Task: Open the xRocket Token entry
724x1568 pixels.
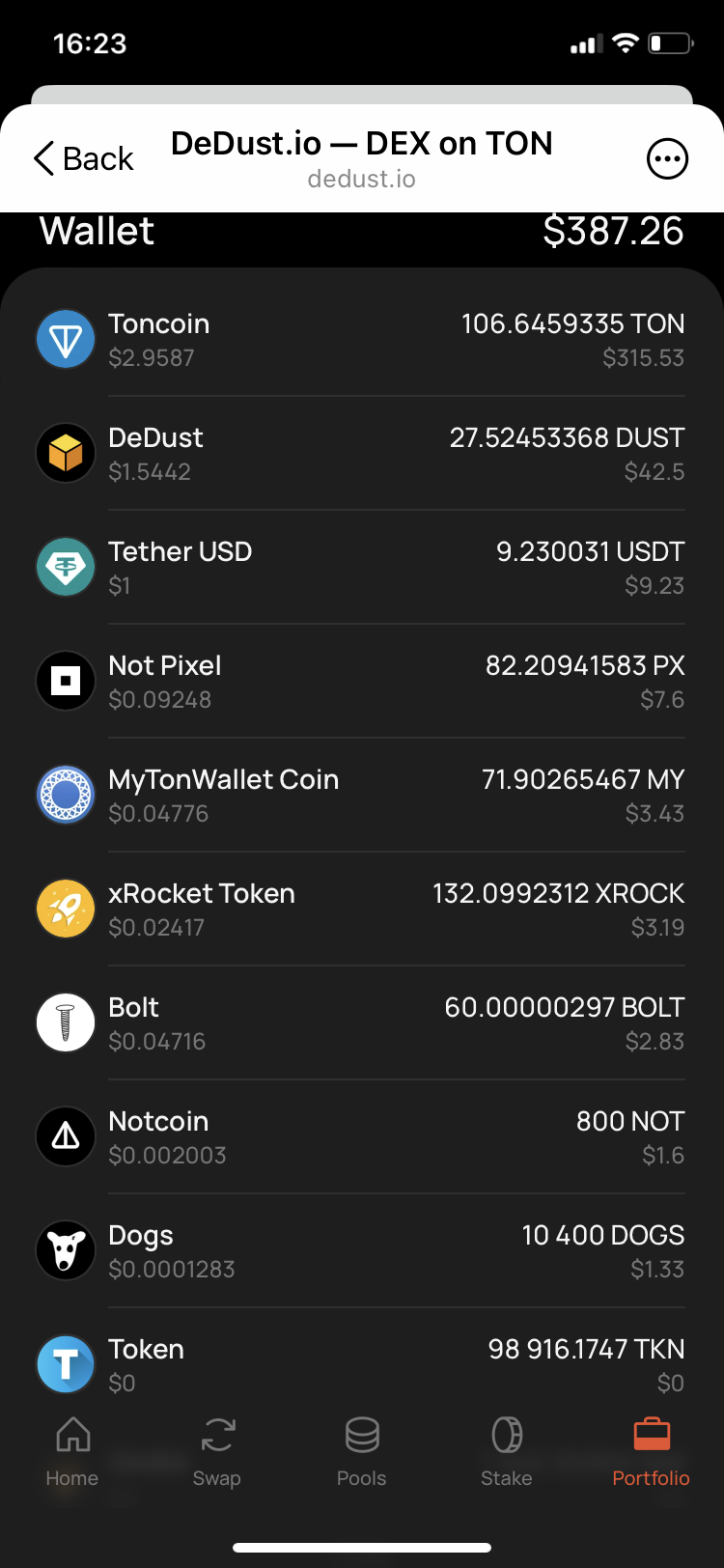Action: (361, 910)
